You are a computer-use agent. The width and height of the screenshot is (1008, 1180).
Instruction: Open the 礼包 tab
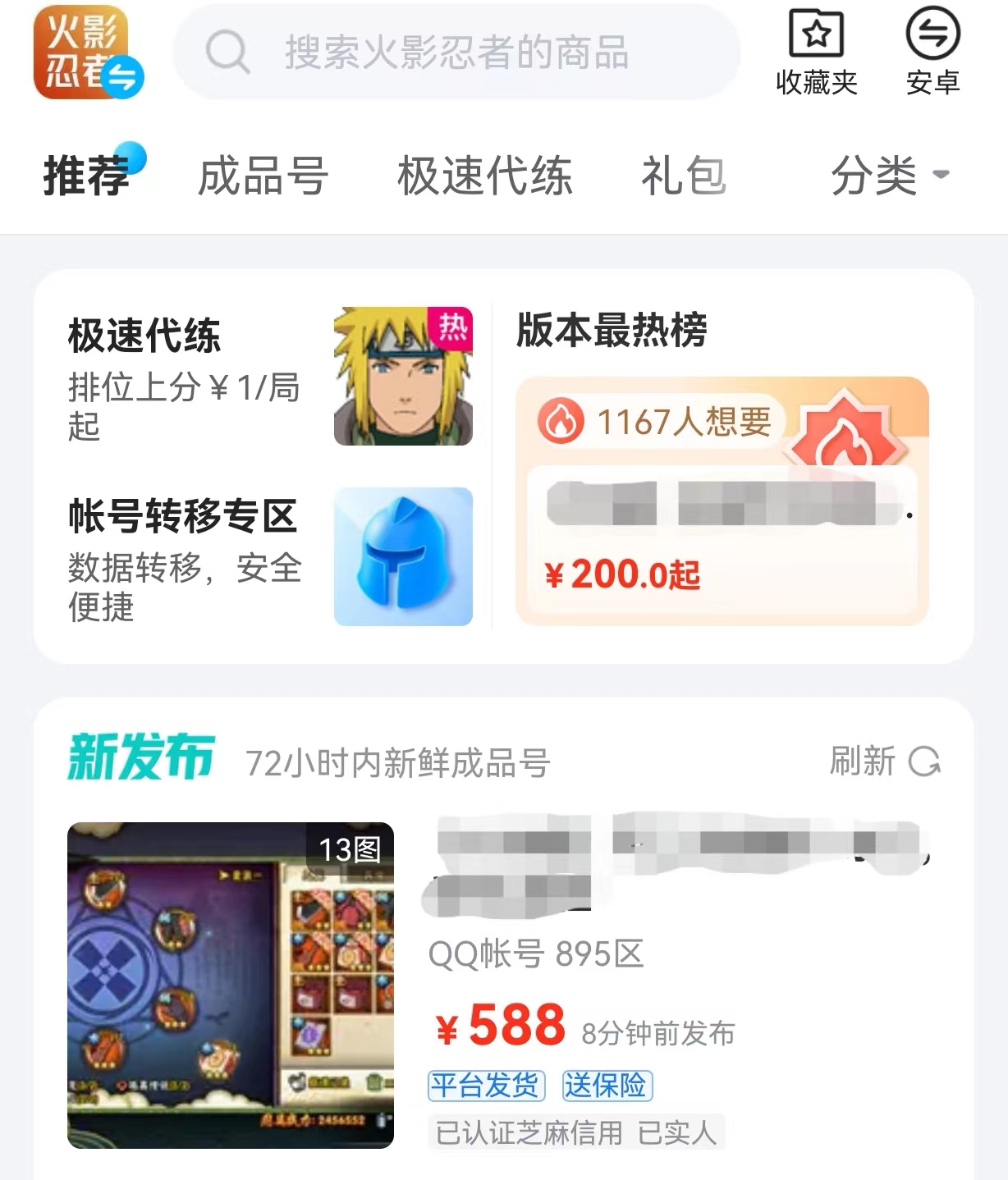click(684, 176)
